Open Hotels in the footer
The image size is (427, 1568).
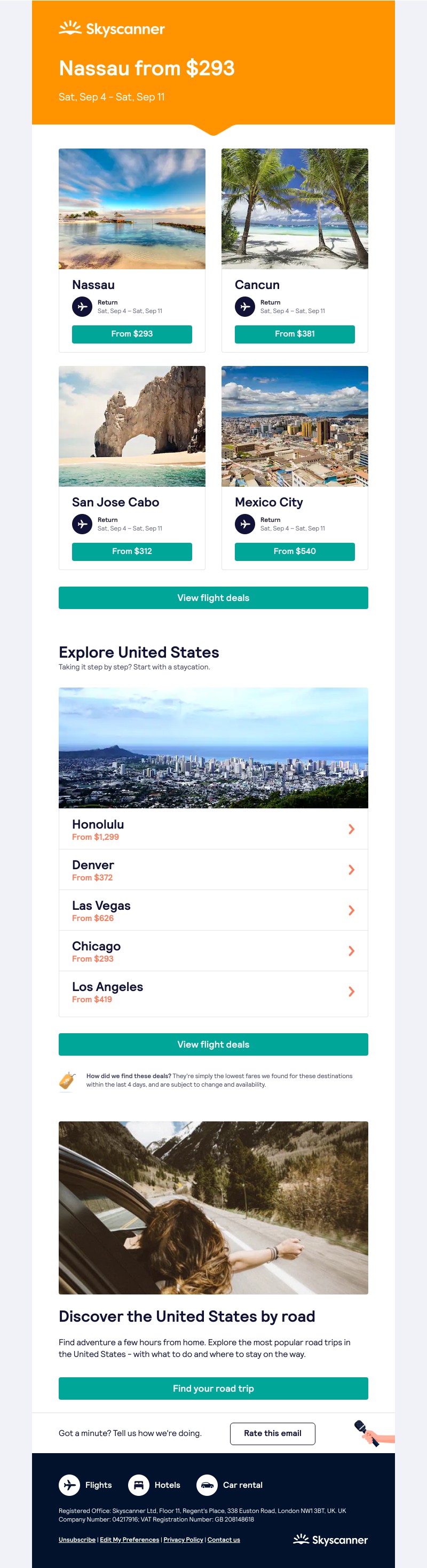(x=154, y=1485)
